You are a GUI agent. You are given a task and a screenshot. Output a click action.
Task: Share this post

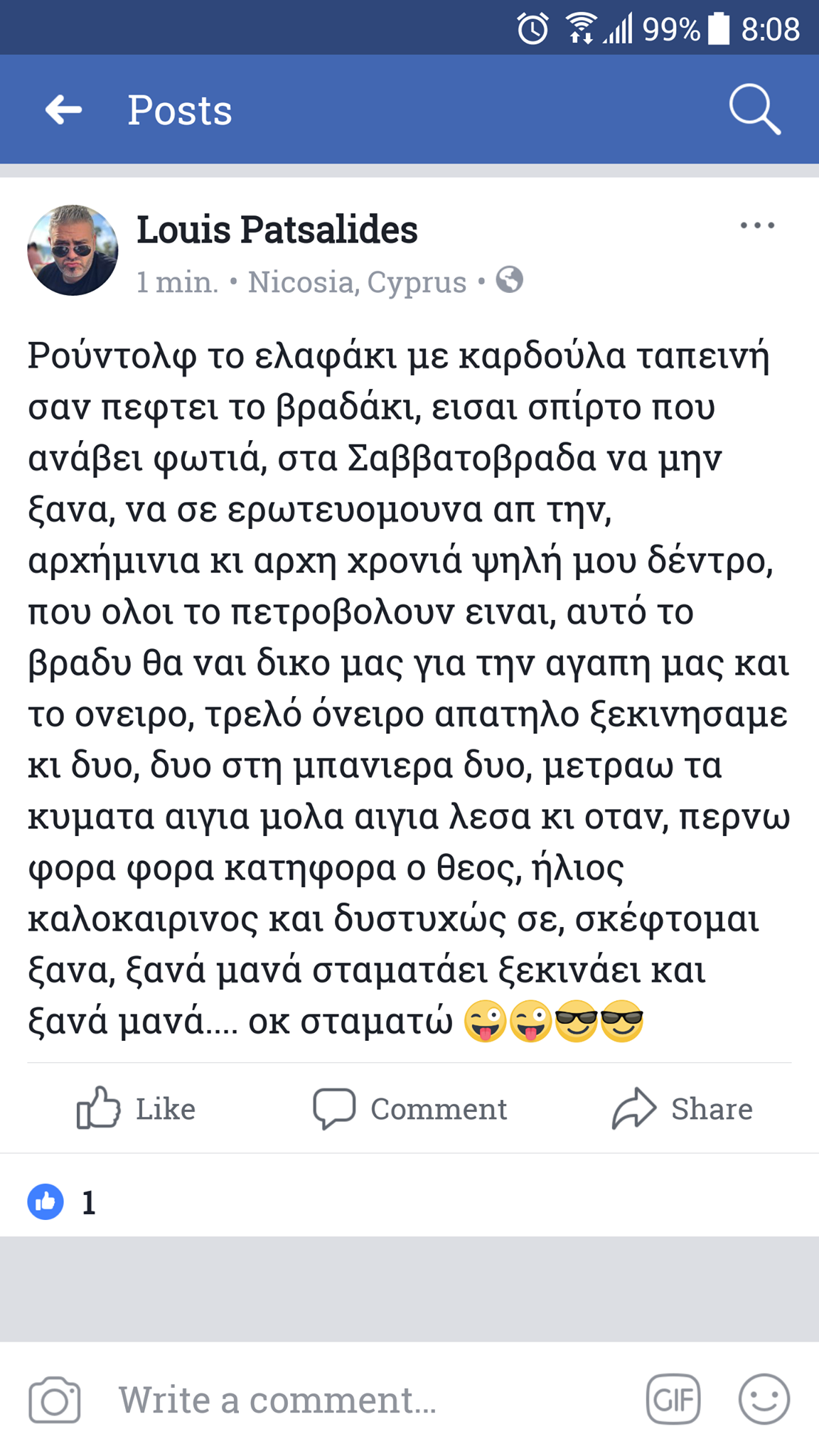click(x=682, y=1108)
